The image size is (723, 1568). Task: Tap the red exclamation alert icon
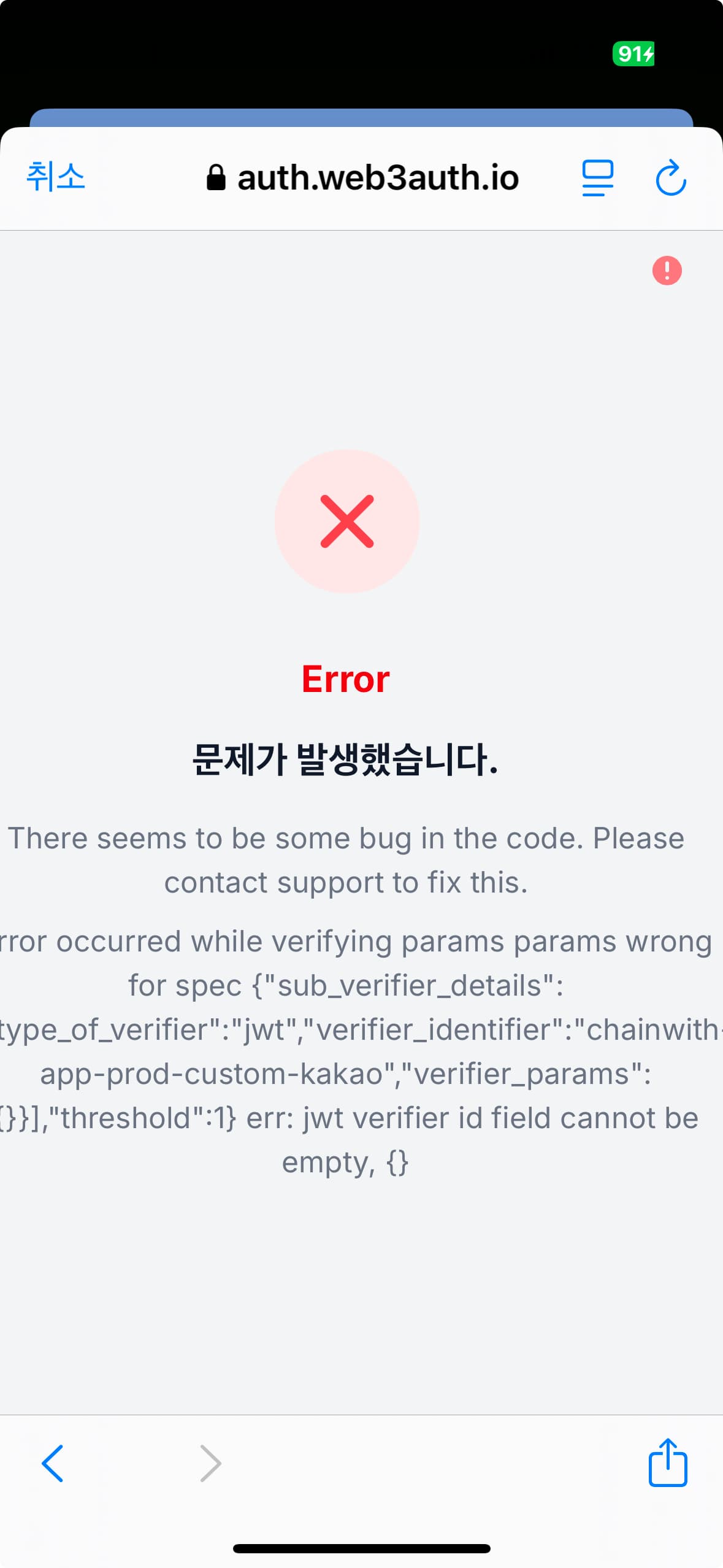pyautogui.click(x=667, y=271)
